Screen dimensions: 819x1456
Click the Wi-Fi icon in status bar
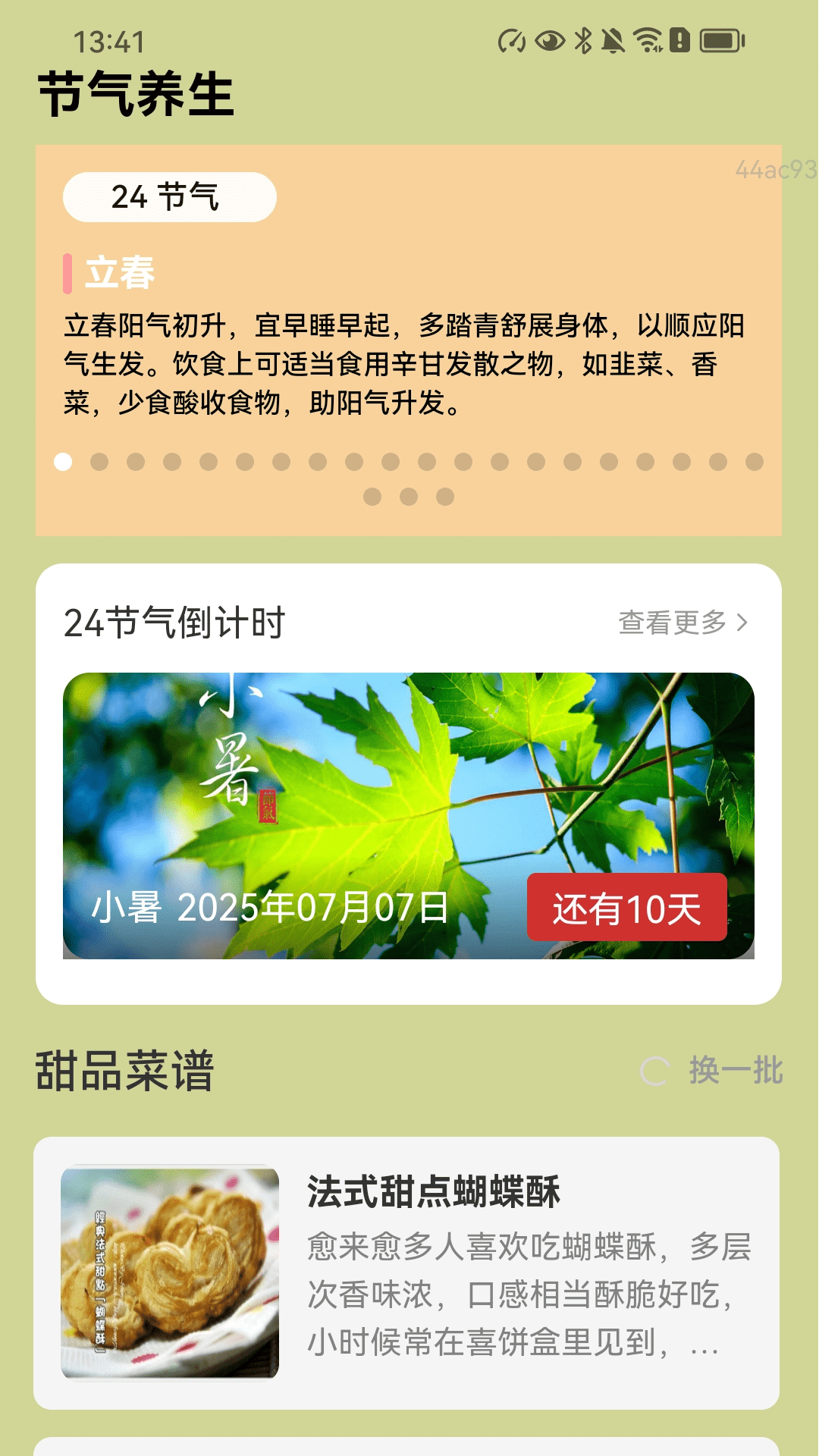tap(646, 42)
